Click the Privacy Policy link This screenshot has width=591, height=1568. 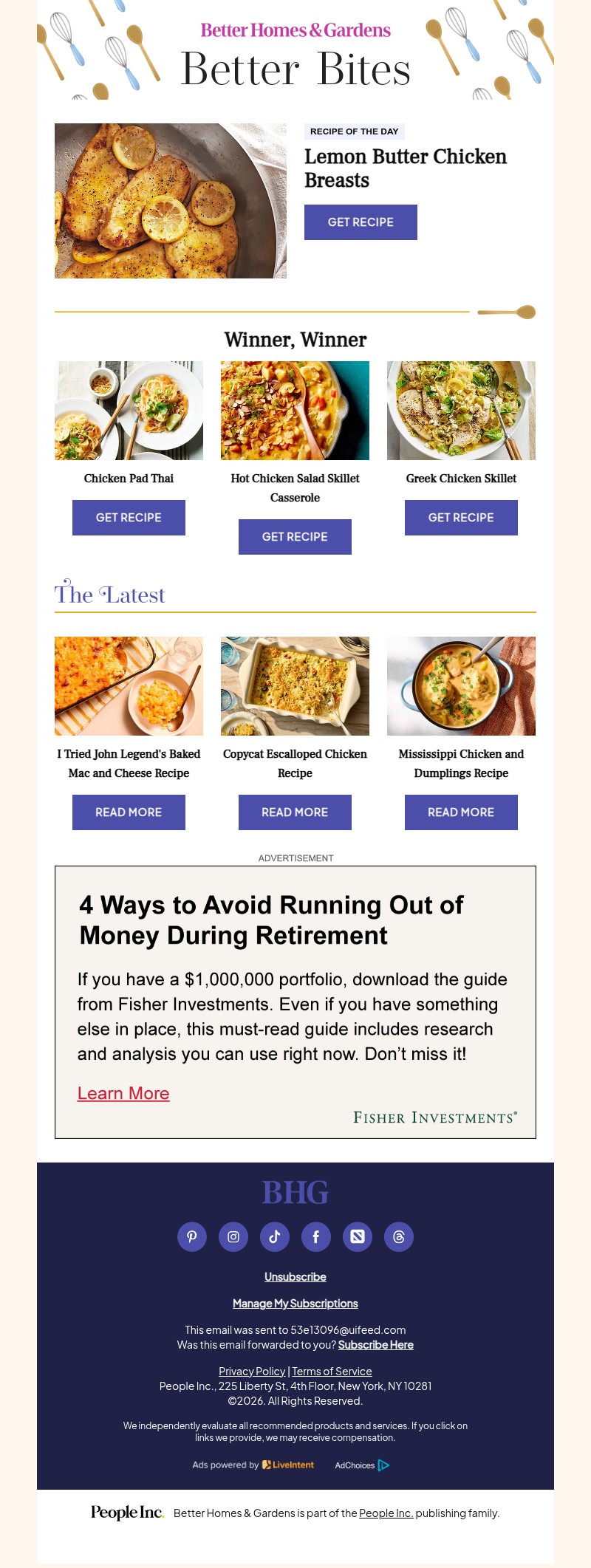pyautogui.click(x=252, y=1371)
